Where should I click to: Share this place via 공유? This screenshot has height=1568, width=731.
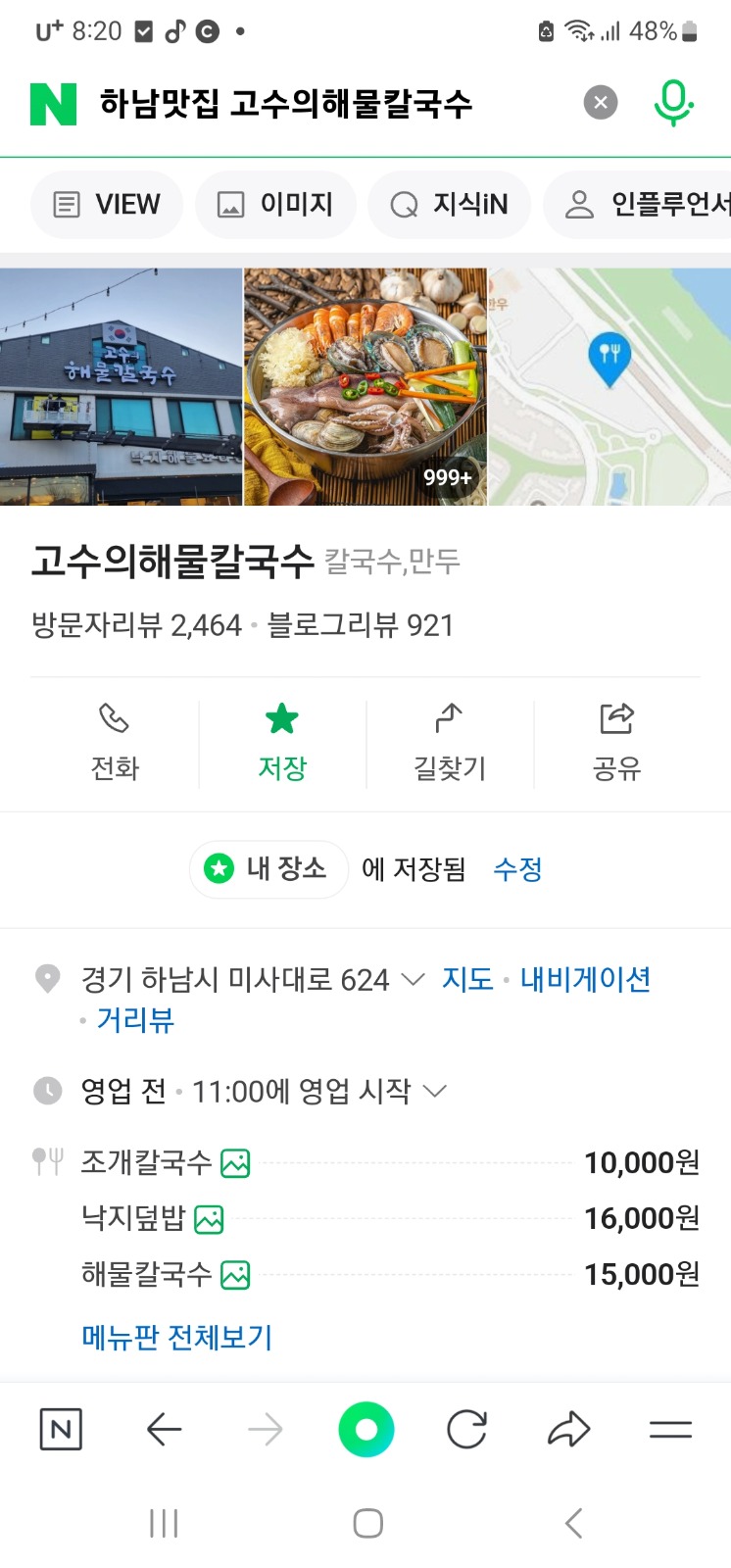(x=616, y=743)
